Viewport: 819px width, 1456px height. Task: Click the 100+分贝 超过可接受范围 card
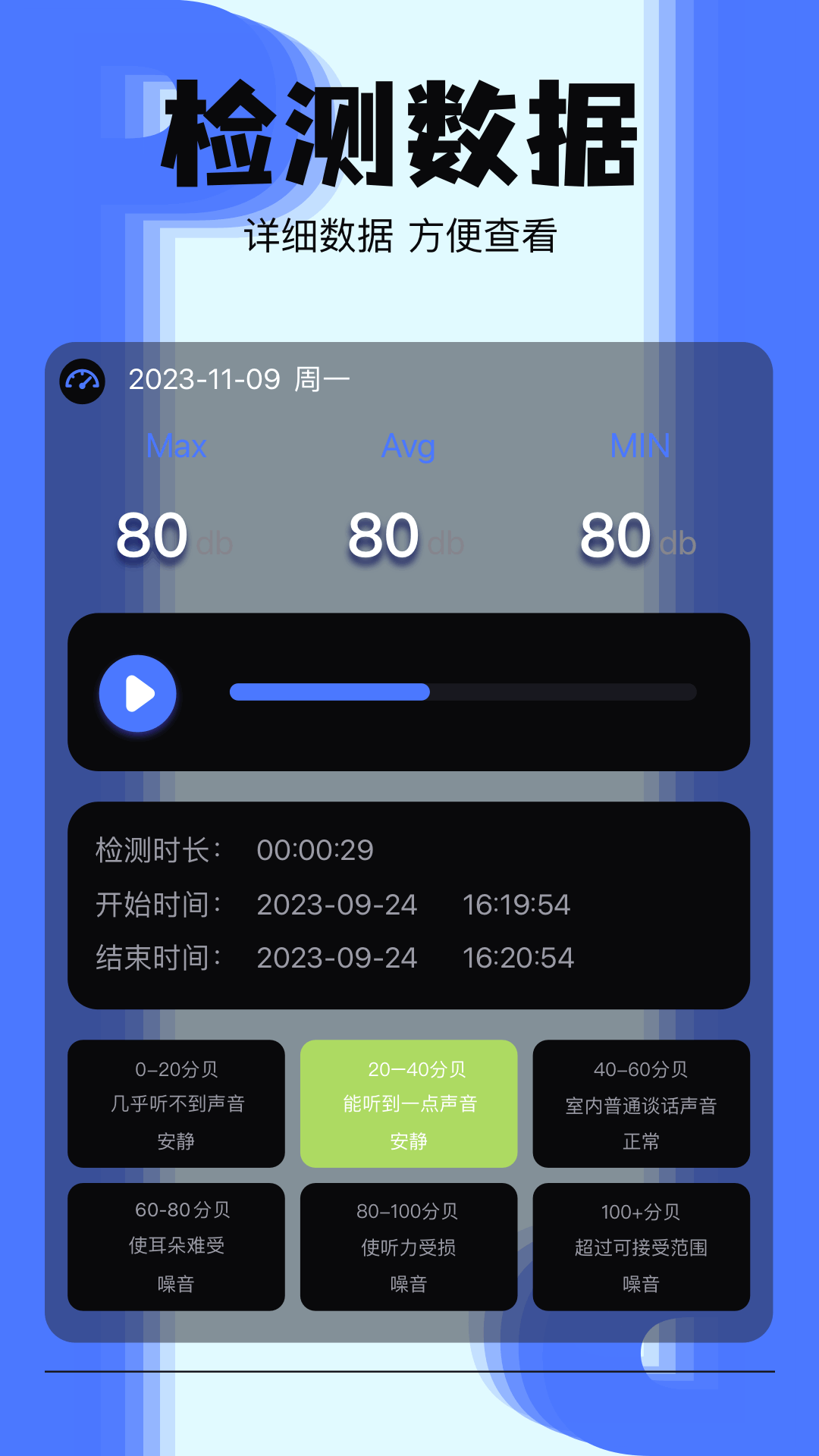coord(642,1247)
